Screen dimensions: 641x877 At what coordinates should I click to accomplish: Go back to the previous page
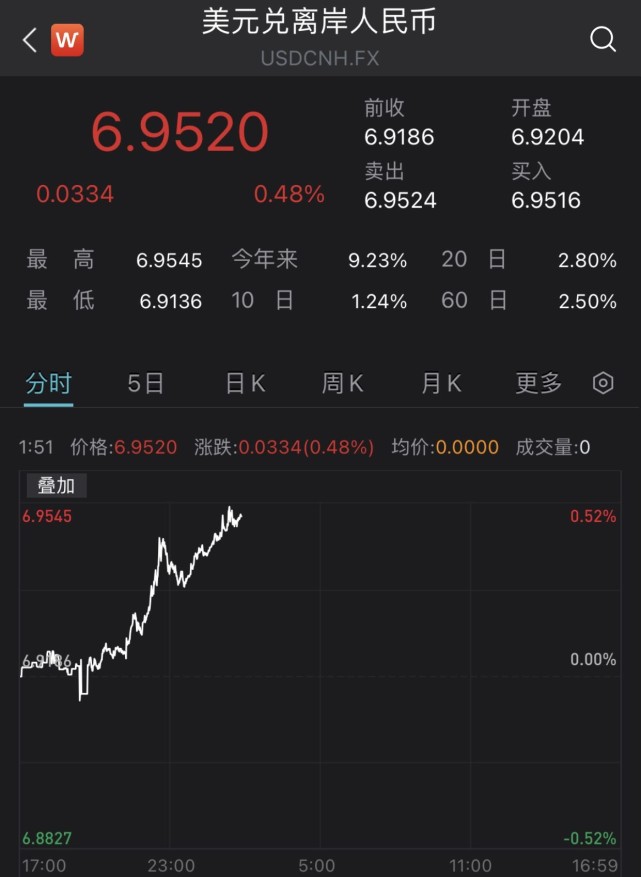click(x=29, y=40)
